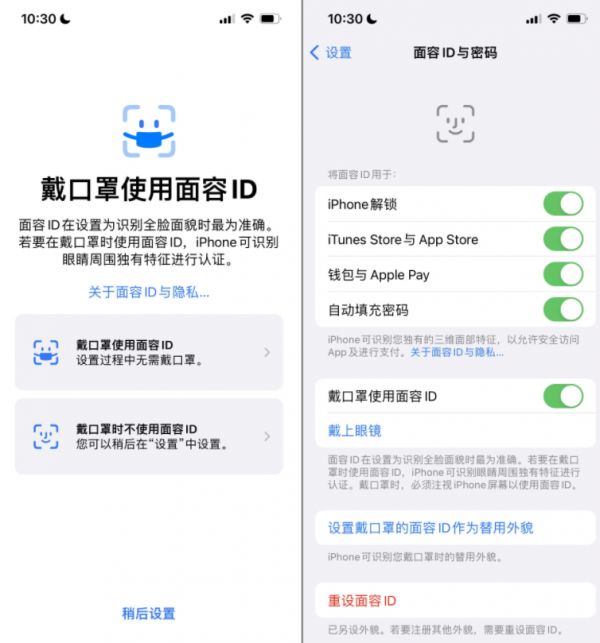Tap 重设面容ID
Image resolution: width=600 pixels, height=643 pixels.
(x=362, y=600)
